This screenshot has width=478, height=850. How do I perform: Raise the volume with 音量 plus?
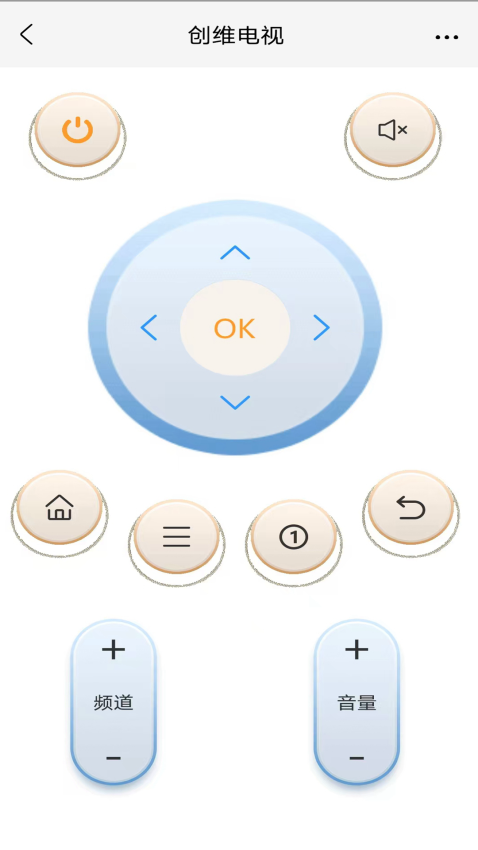(357, 649)
